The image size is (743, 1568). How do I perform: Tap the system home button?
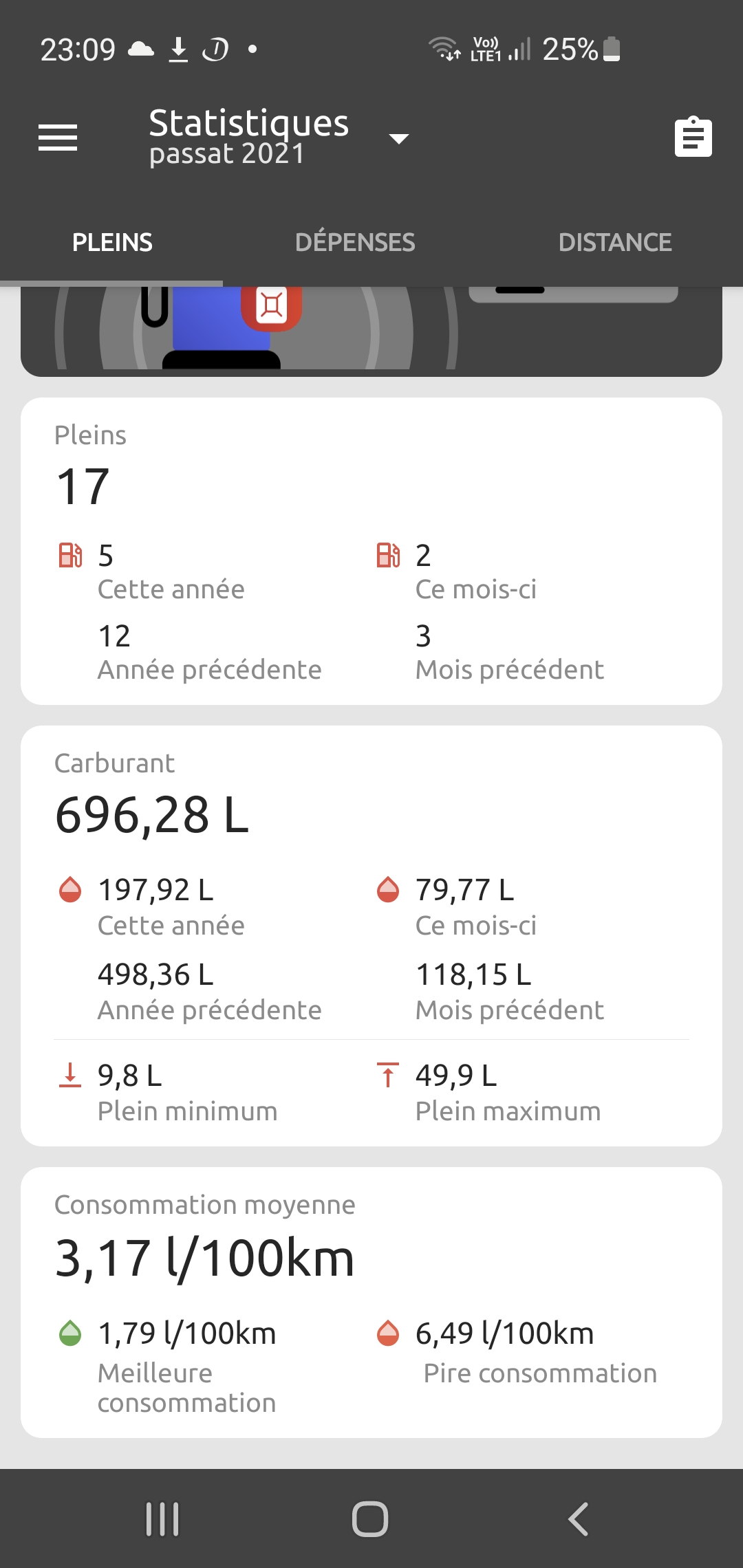pyautogui.click(x=370, y=1519)
